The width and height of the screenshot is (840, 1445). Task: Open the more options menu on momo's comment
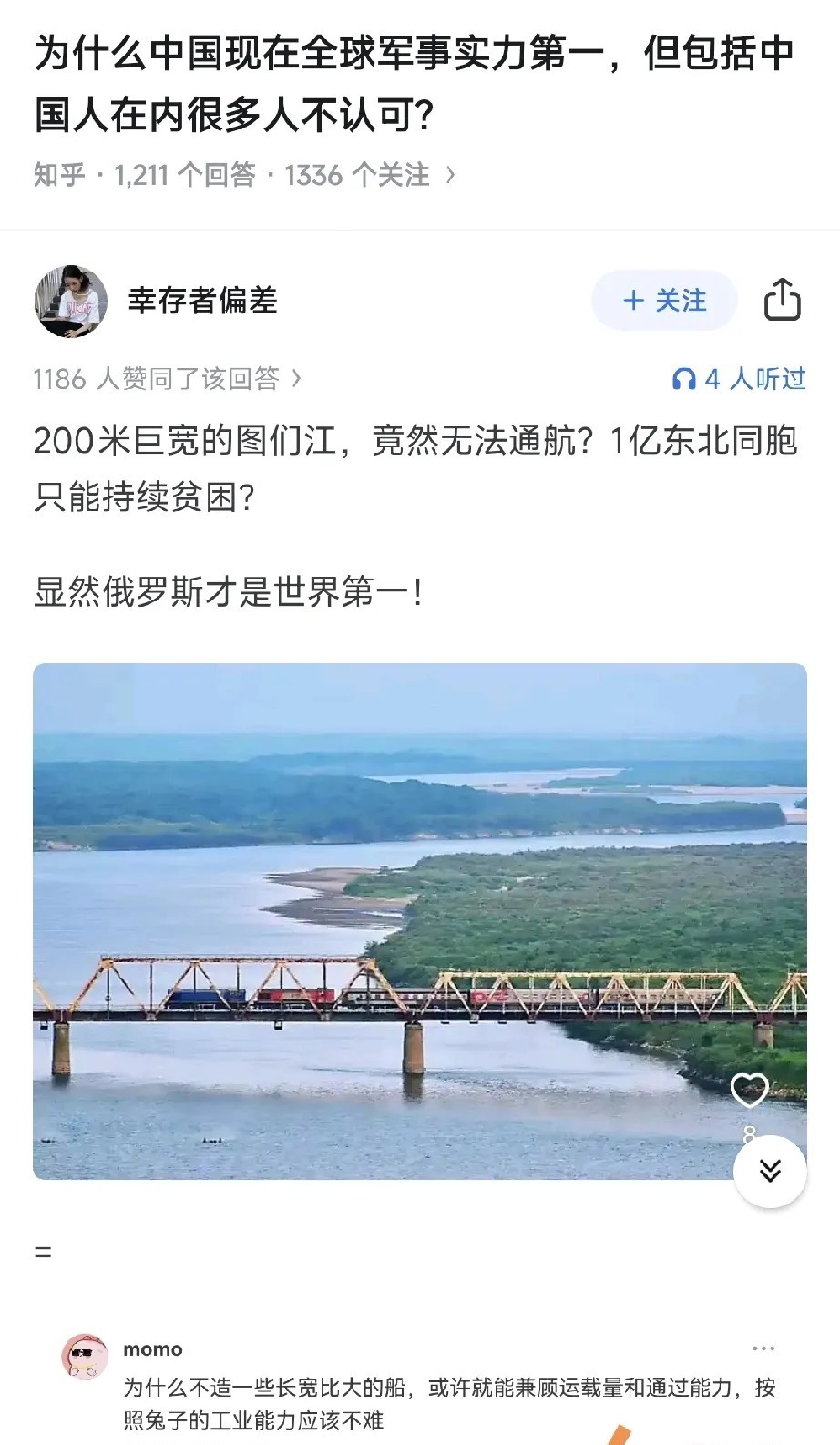(763, 1348)
